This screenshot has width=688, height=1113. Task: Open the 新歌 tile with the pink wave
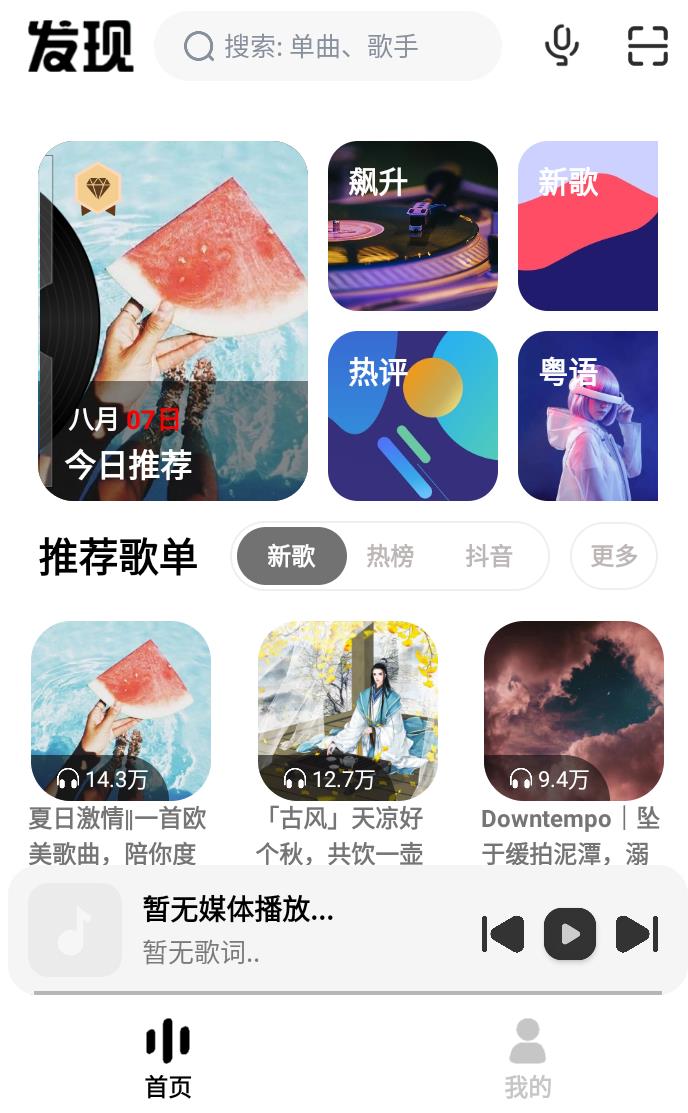click(x=588, y=226)
